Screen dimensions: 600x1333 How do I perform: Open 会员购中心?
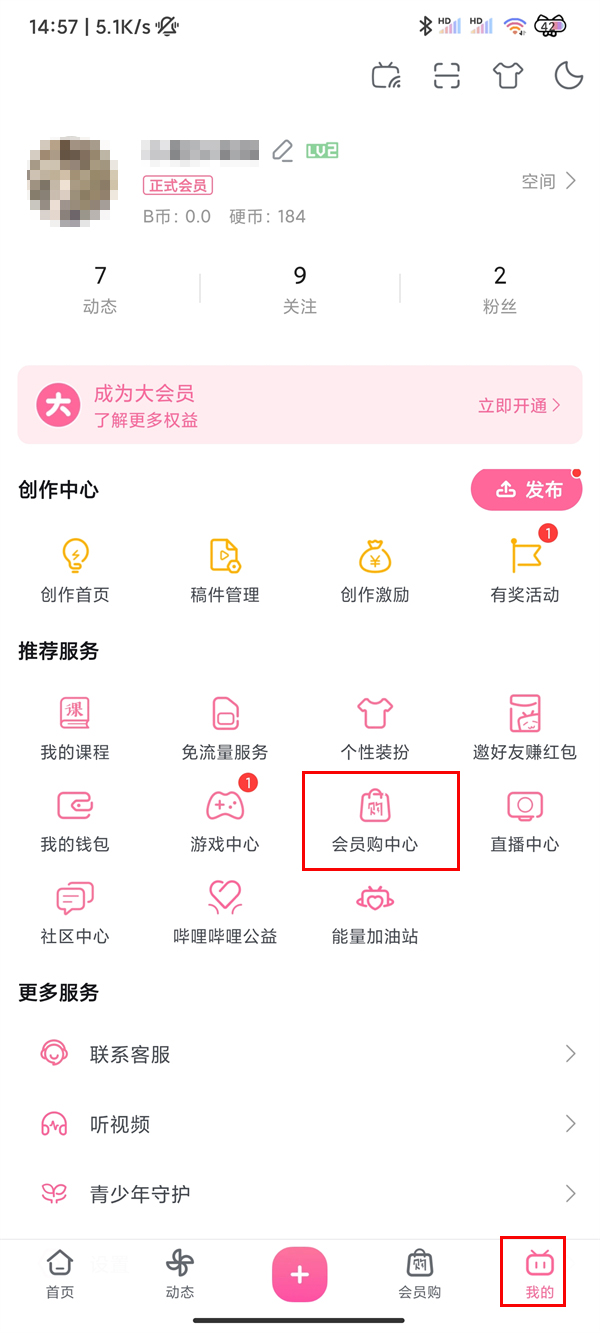pos(375,820)
